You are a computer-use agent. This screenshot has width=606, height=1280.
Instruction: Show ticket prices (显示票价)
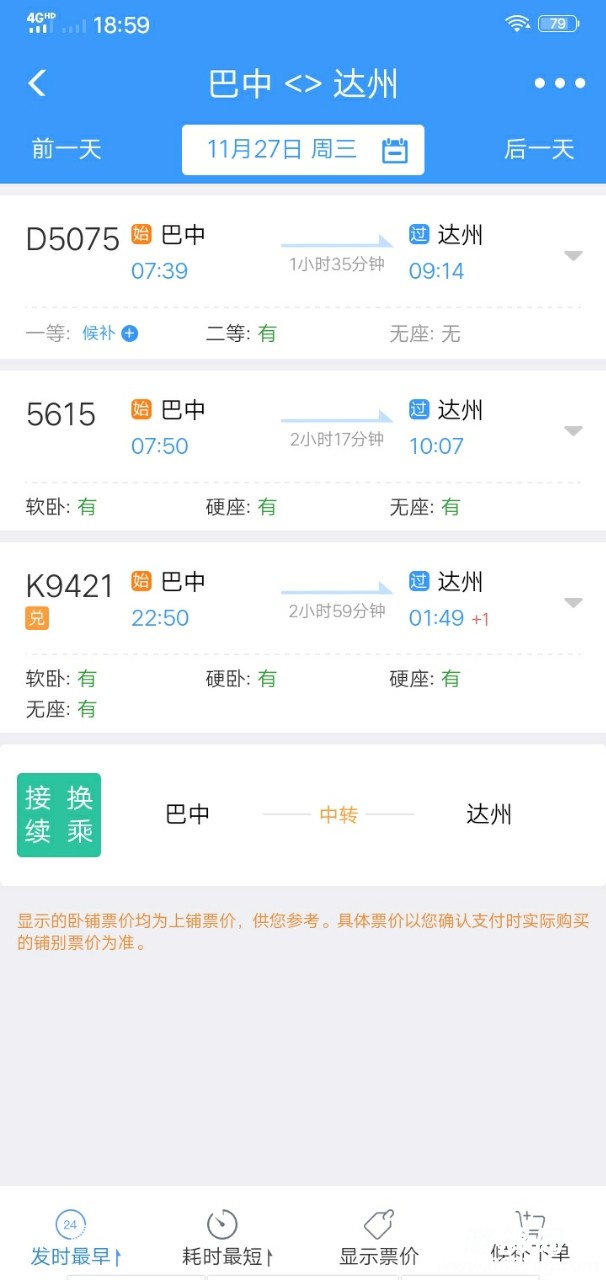[379, 1239]
